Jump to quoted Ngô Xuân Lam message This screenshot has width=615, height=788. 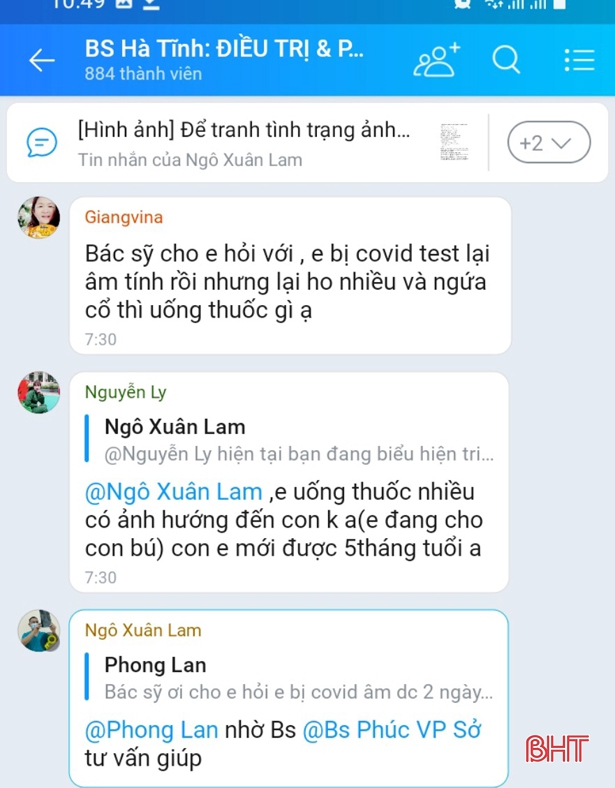289,440
